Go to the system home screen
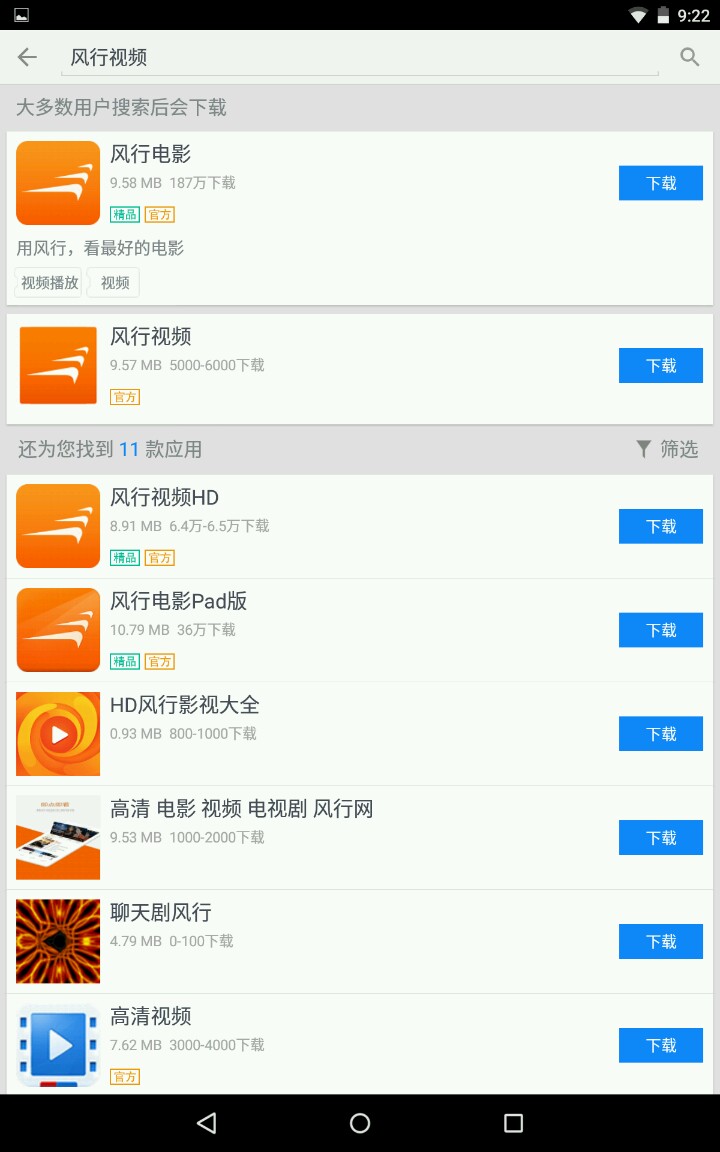This screenshot has height=1152, width=720. tap(360, 1123)
